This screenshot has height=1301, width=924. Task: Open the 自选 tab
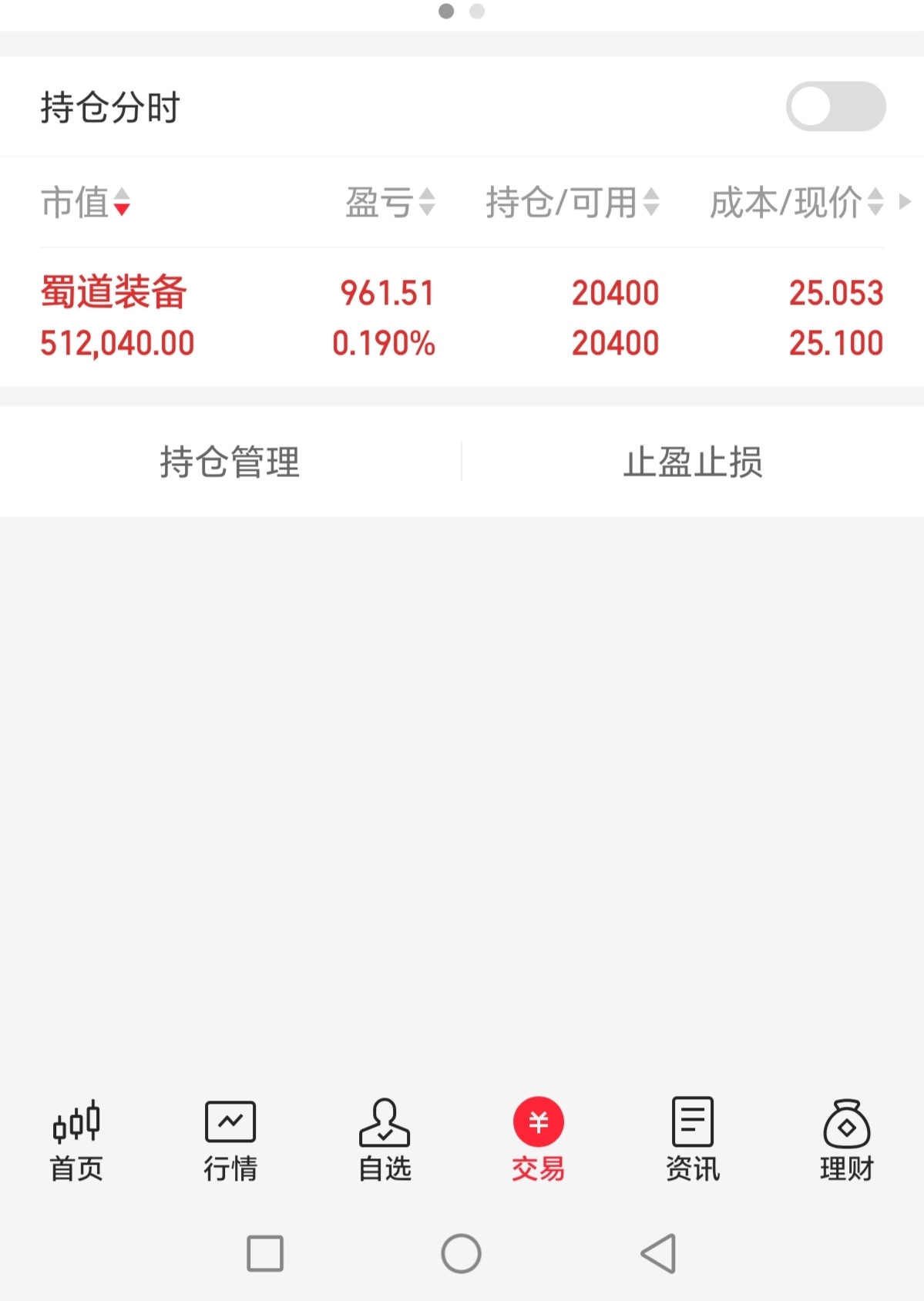pos(385,1141)
